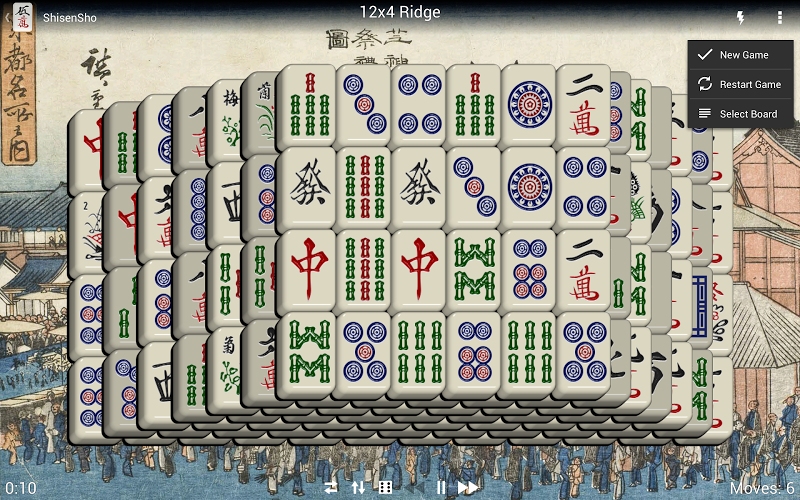Pause the game timer

coord(441,487)
